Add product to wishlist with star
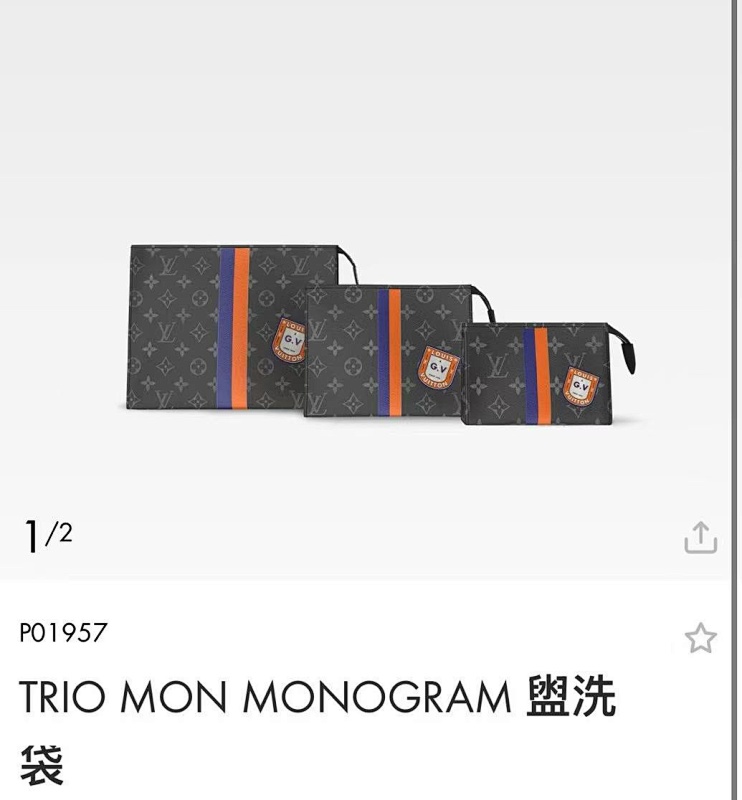Image resolution: width=742 pixels, height=800 pixels. click(x=700, y=638)
